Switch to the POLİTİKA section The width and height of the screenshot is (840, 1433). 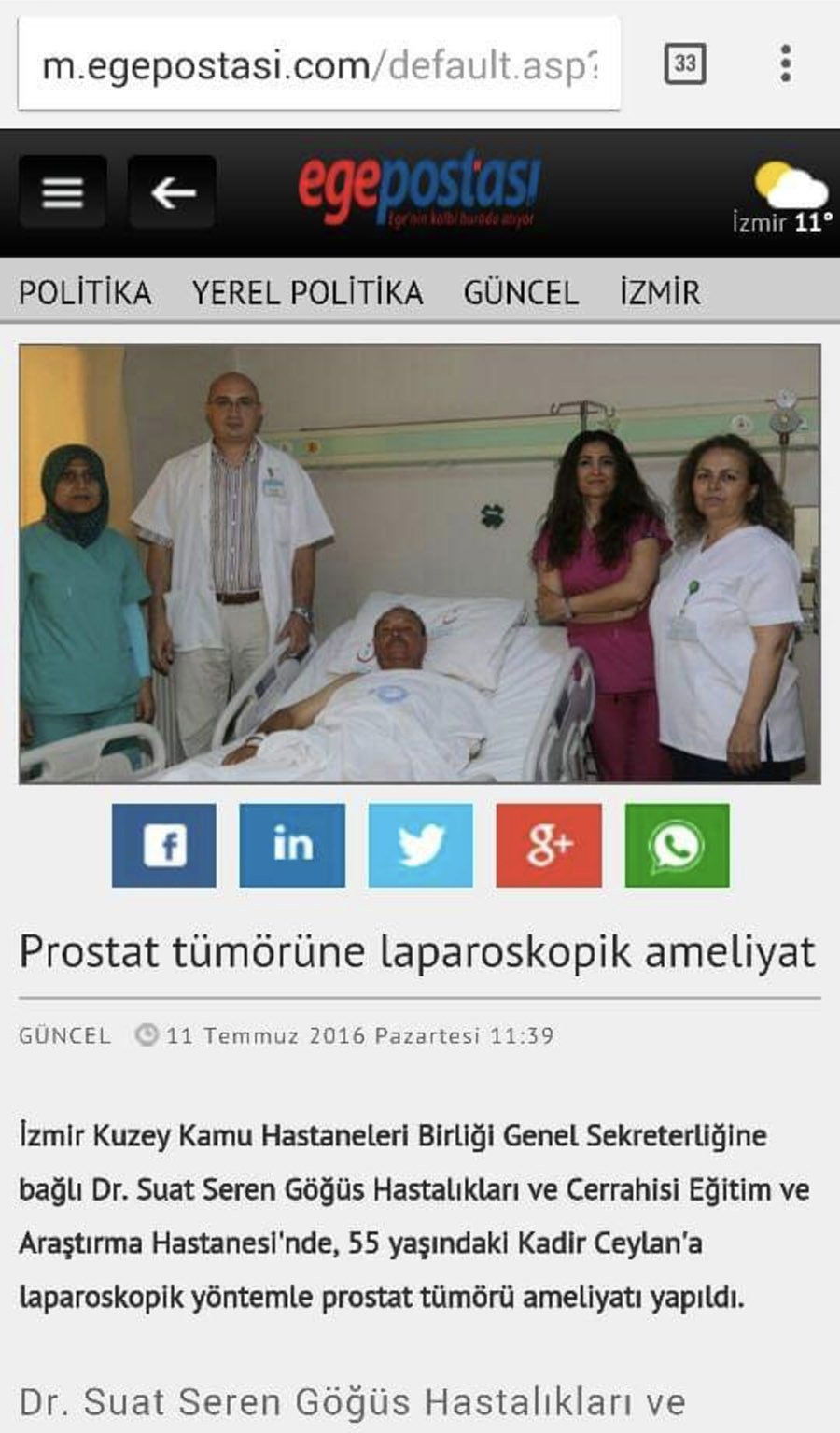pos(85,292)
